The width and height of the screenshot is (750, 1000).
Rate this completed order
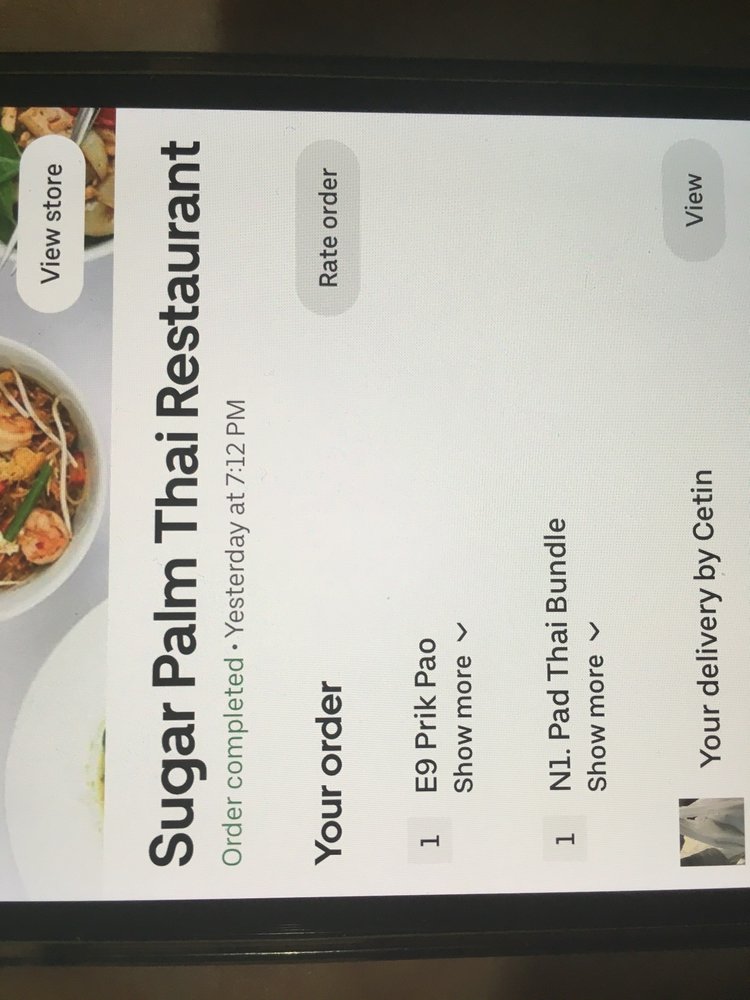[x=328, y=228]
